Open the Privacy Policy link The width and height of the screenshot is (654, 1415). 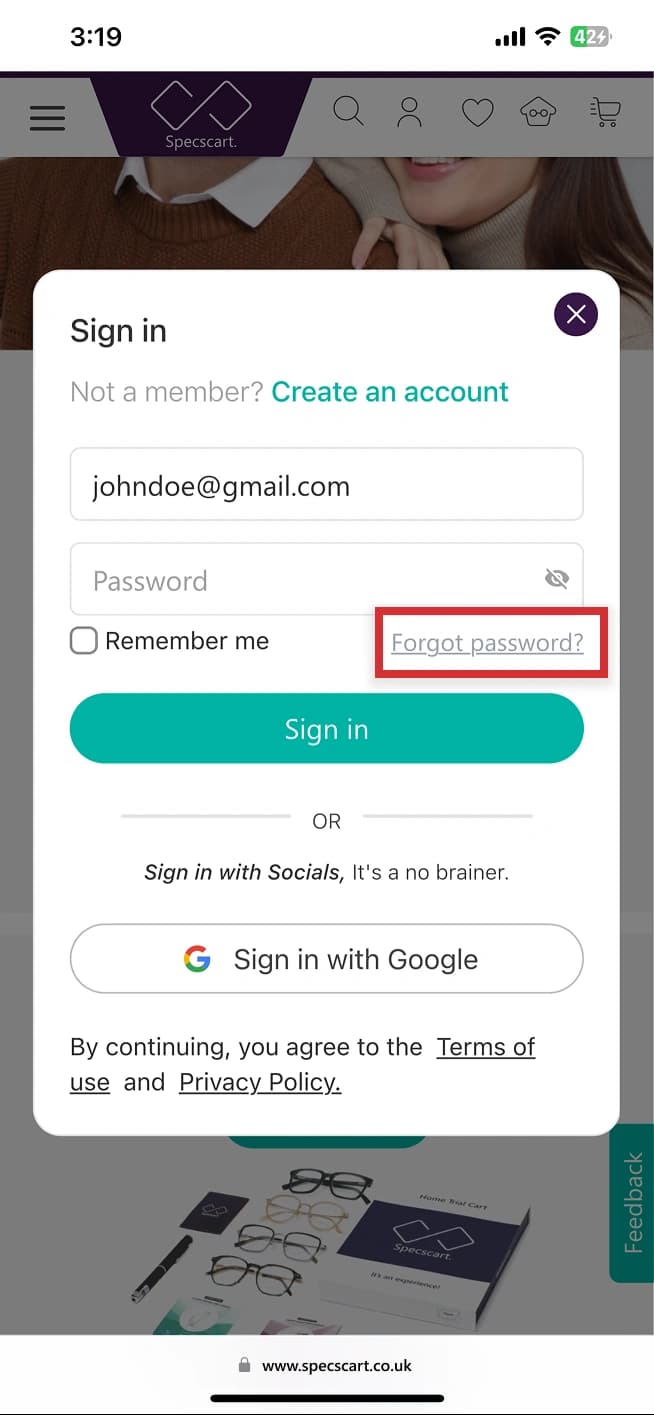pyautogui.click(x=260, y=1082)
